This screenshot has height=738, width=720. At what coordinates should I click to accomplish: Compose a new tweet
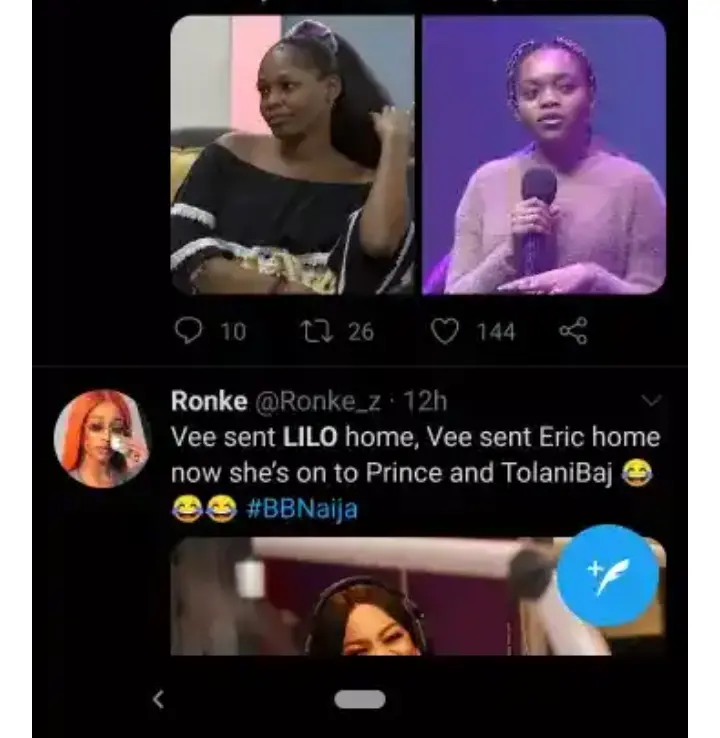(607, 575)
